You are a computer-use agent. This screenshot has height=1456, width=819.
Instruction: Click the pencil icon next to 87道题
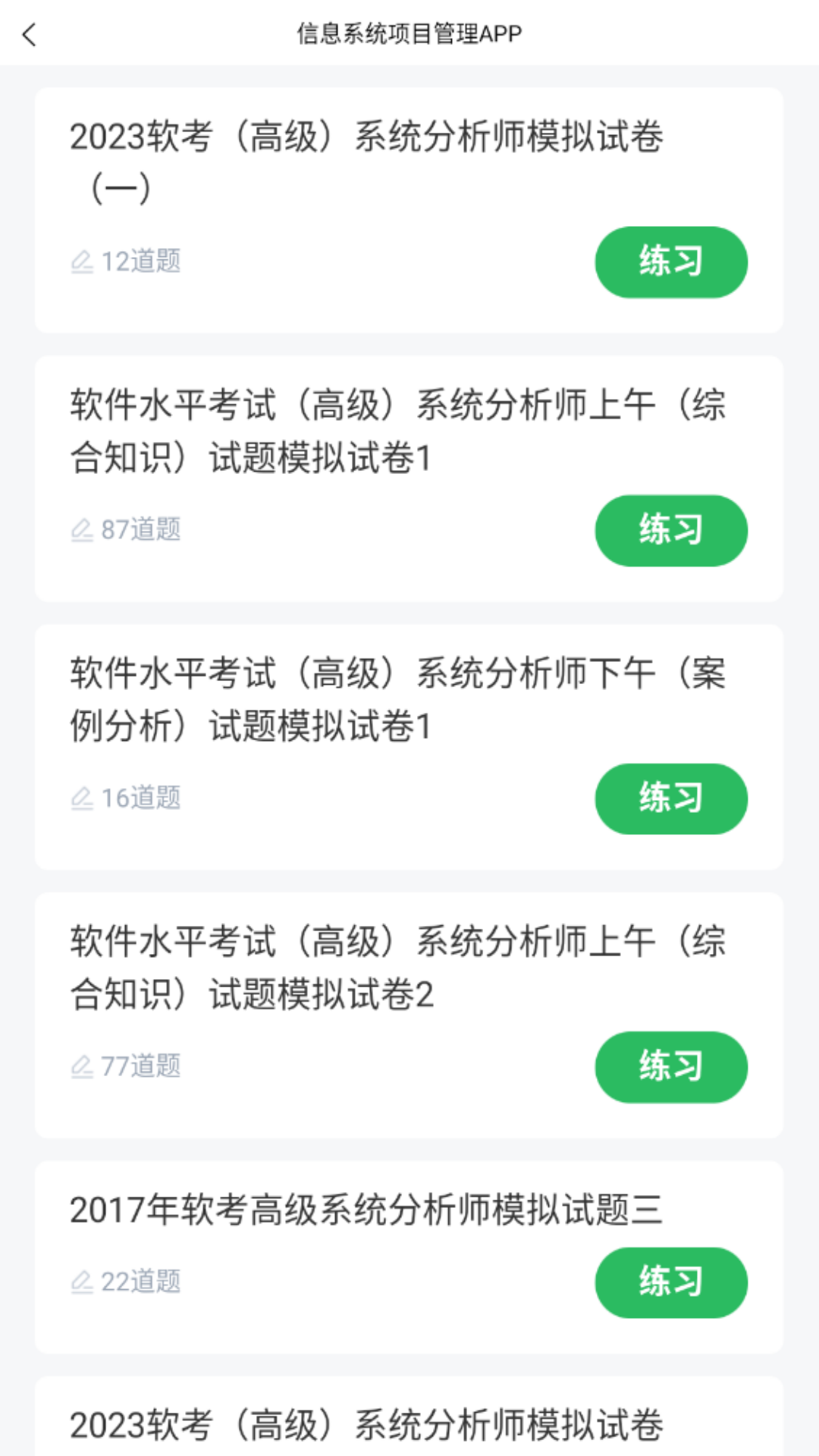click(x=83, y=530)
